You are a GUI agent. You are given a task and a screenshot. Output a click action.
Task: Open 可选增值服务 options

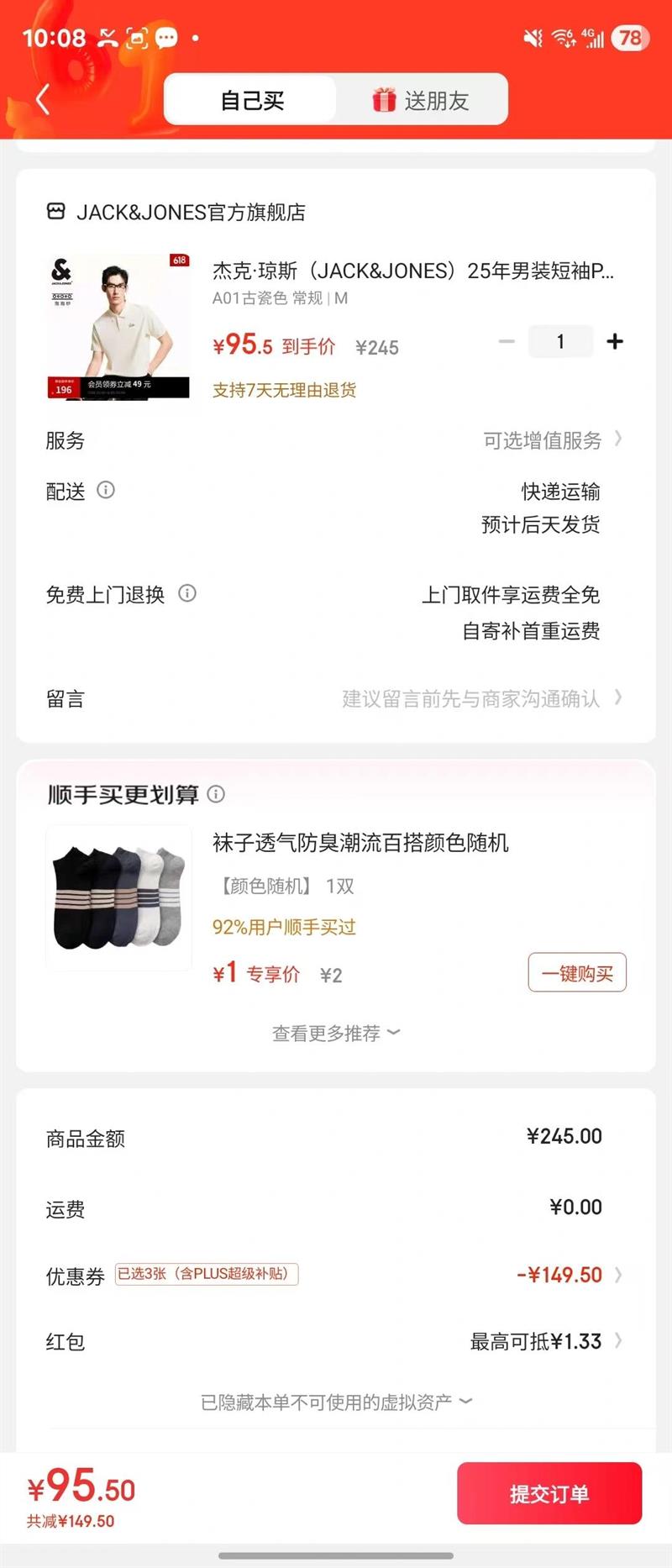pos(550,439)
